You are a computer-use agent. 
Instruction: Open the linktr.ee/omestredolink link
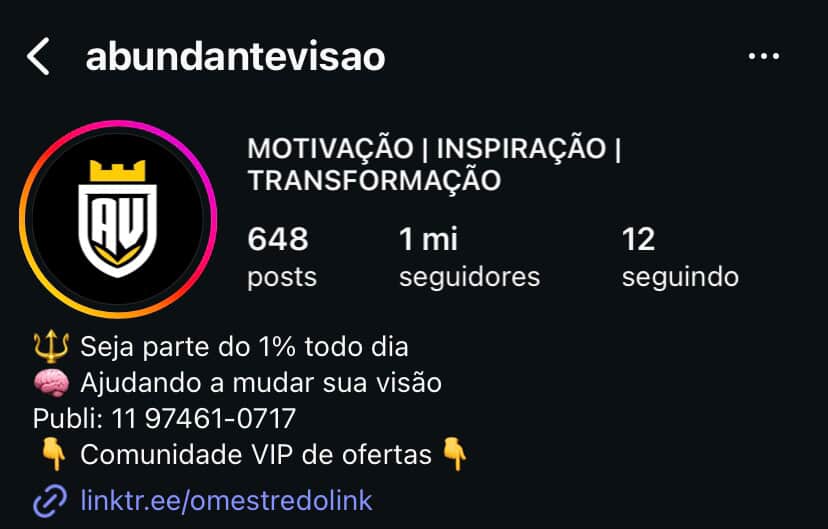225,499
